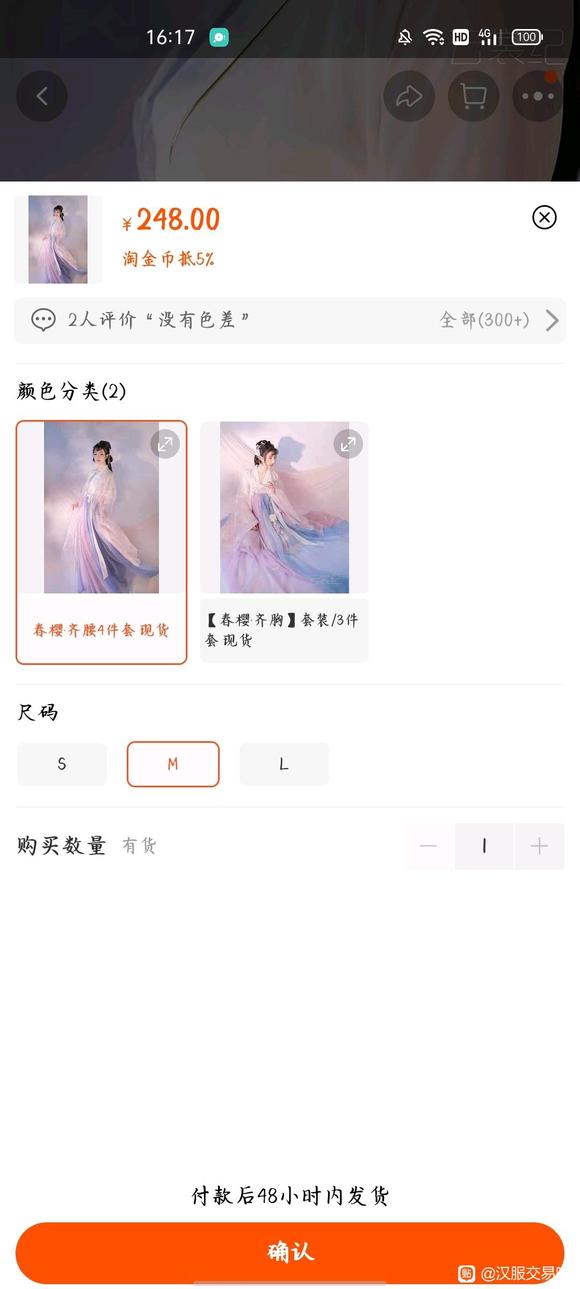Select size L
Viewport: 580px width, 1289px height.
(x=284, y=764)
